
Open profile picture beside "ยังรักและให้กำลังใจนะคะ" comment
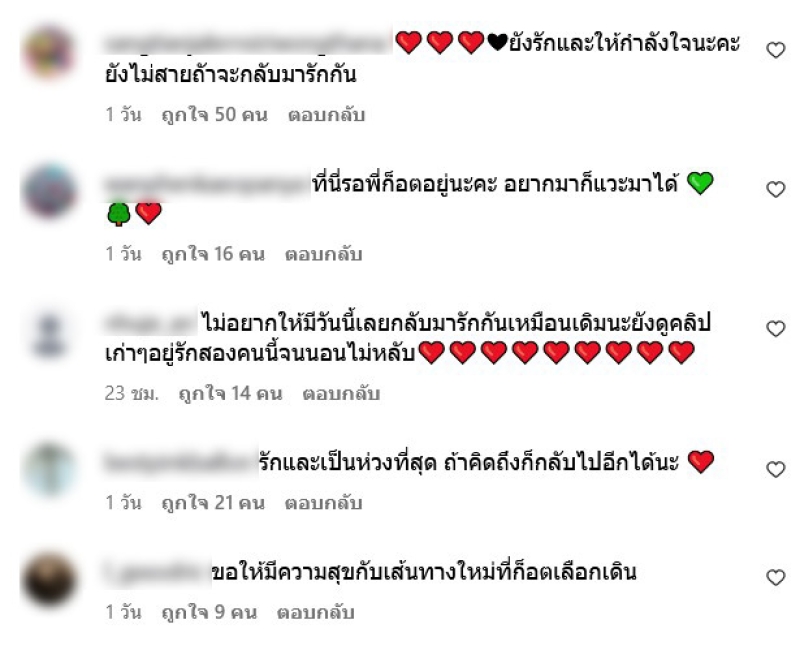[49, 53]
